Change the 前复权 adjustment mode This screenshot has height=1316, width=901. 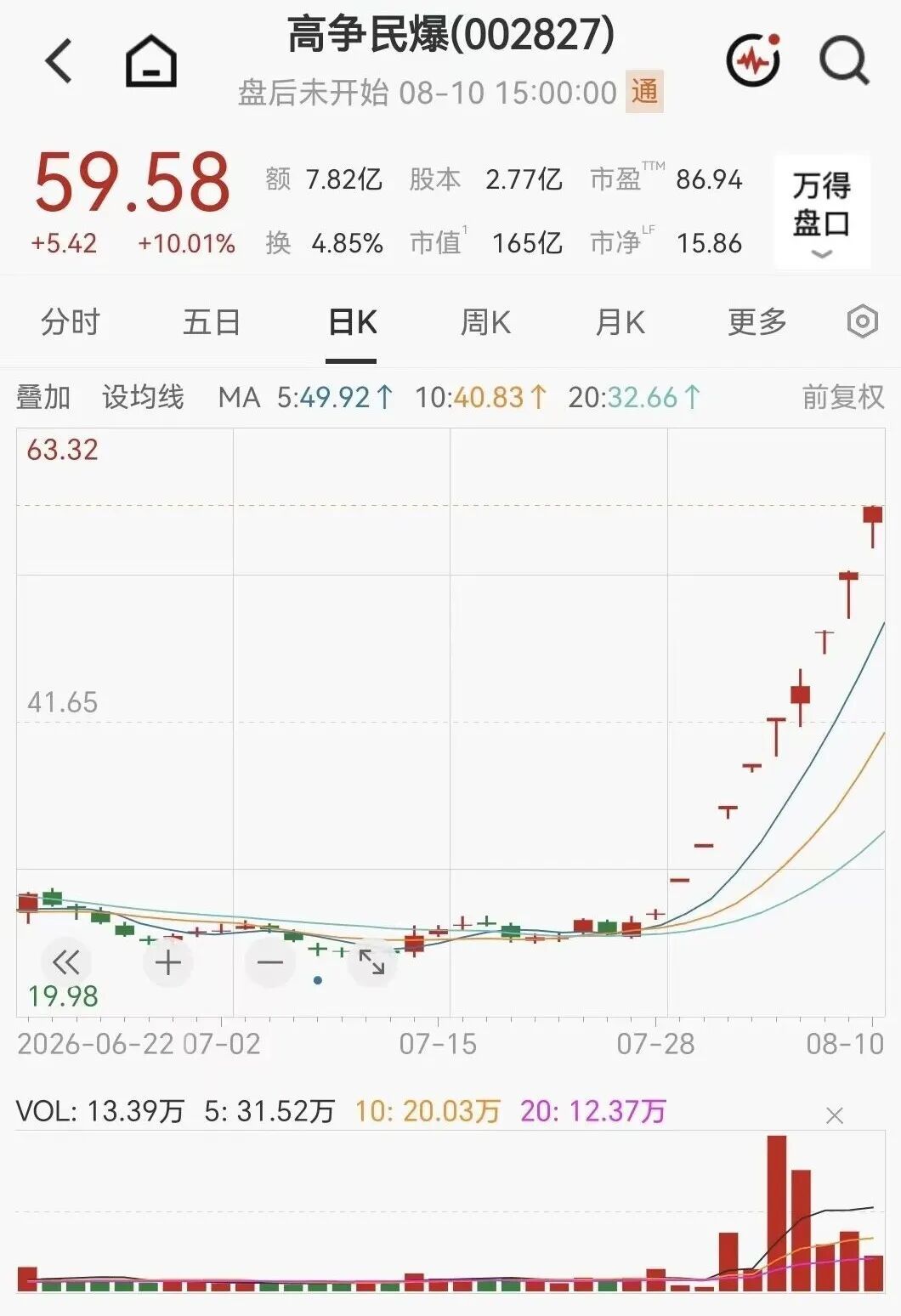click(843, 397)
